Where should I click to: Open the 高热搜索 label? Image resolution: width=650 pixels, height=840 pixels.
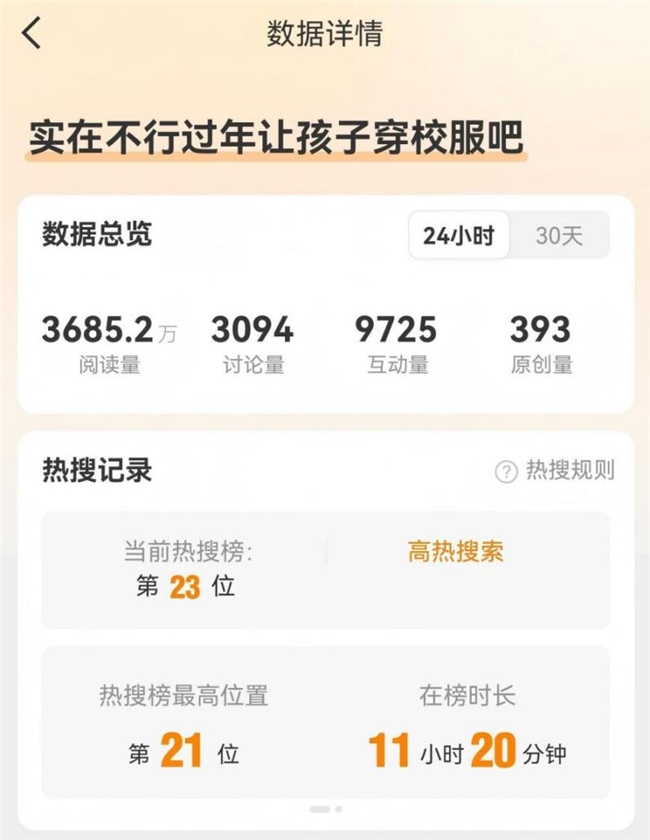[x=455, y=551]
